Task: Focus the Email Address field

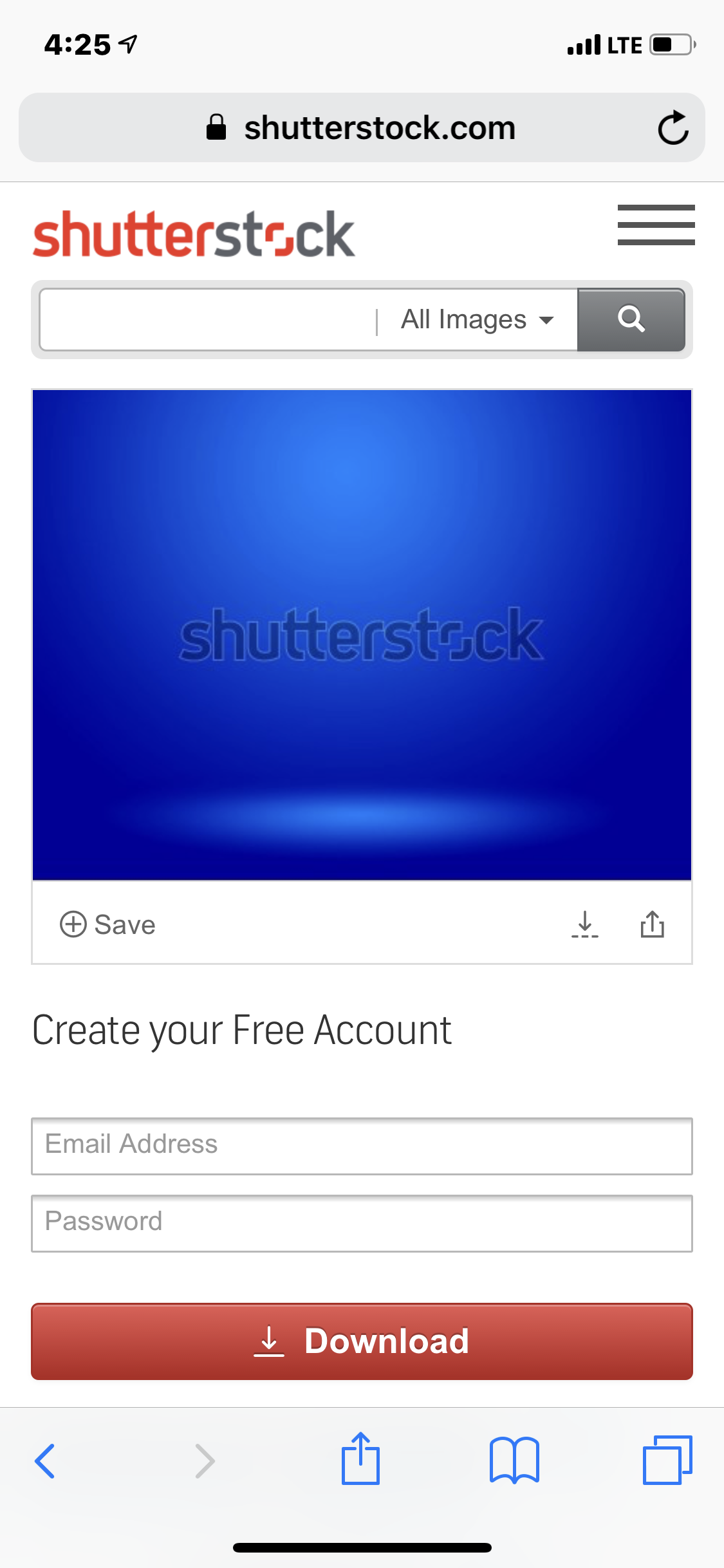Action: click(x=362, y=1146)
